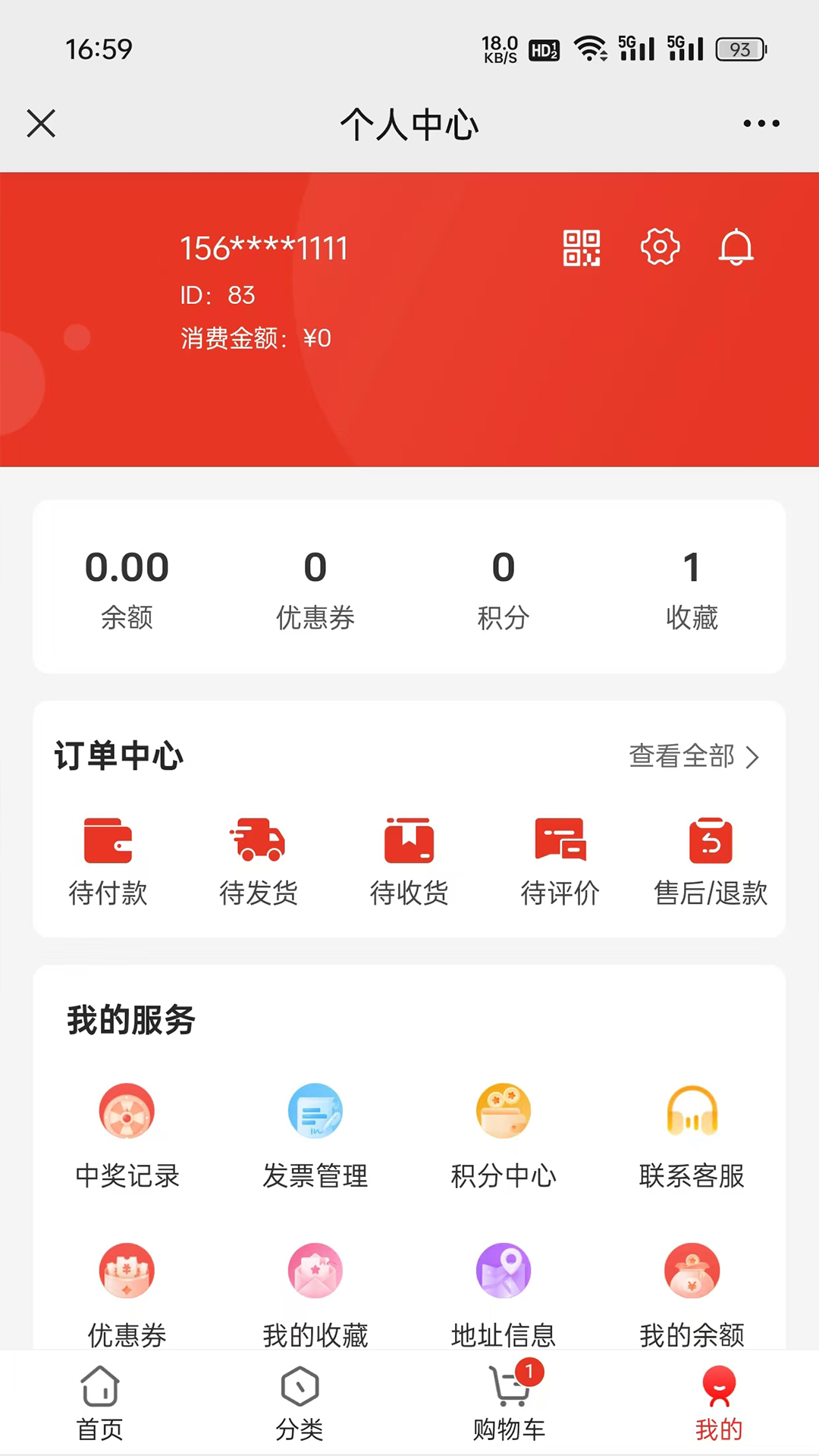Viewport: 819px width, 1456px height.
Task: Open the three-dot overflow menu
Action: pos(761,124)
